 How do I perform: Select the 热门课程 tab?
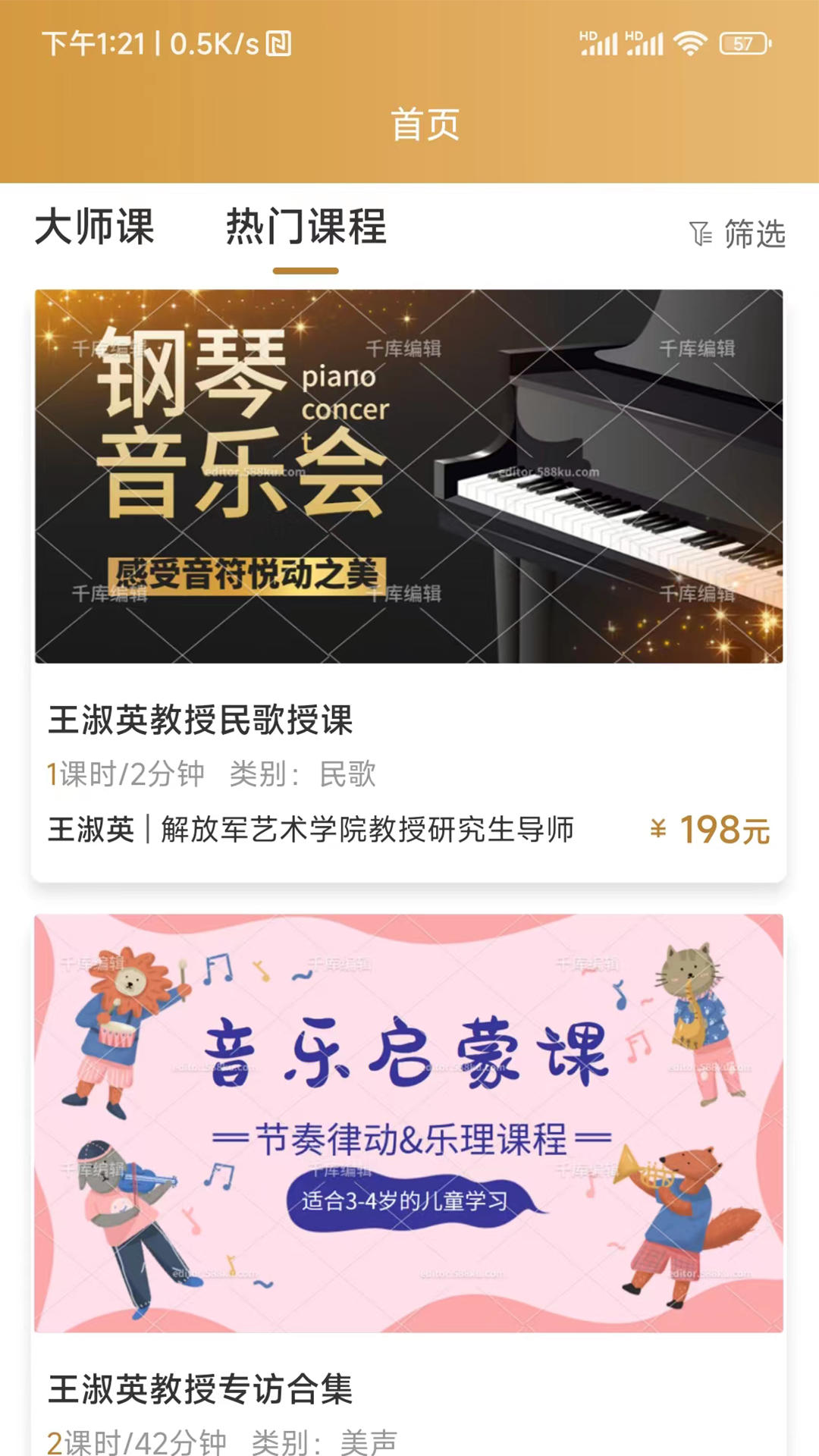click(x=306, y=227)
